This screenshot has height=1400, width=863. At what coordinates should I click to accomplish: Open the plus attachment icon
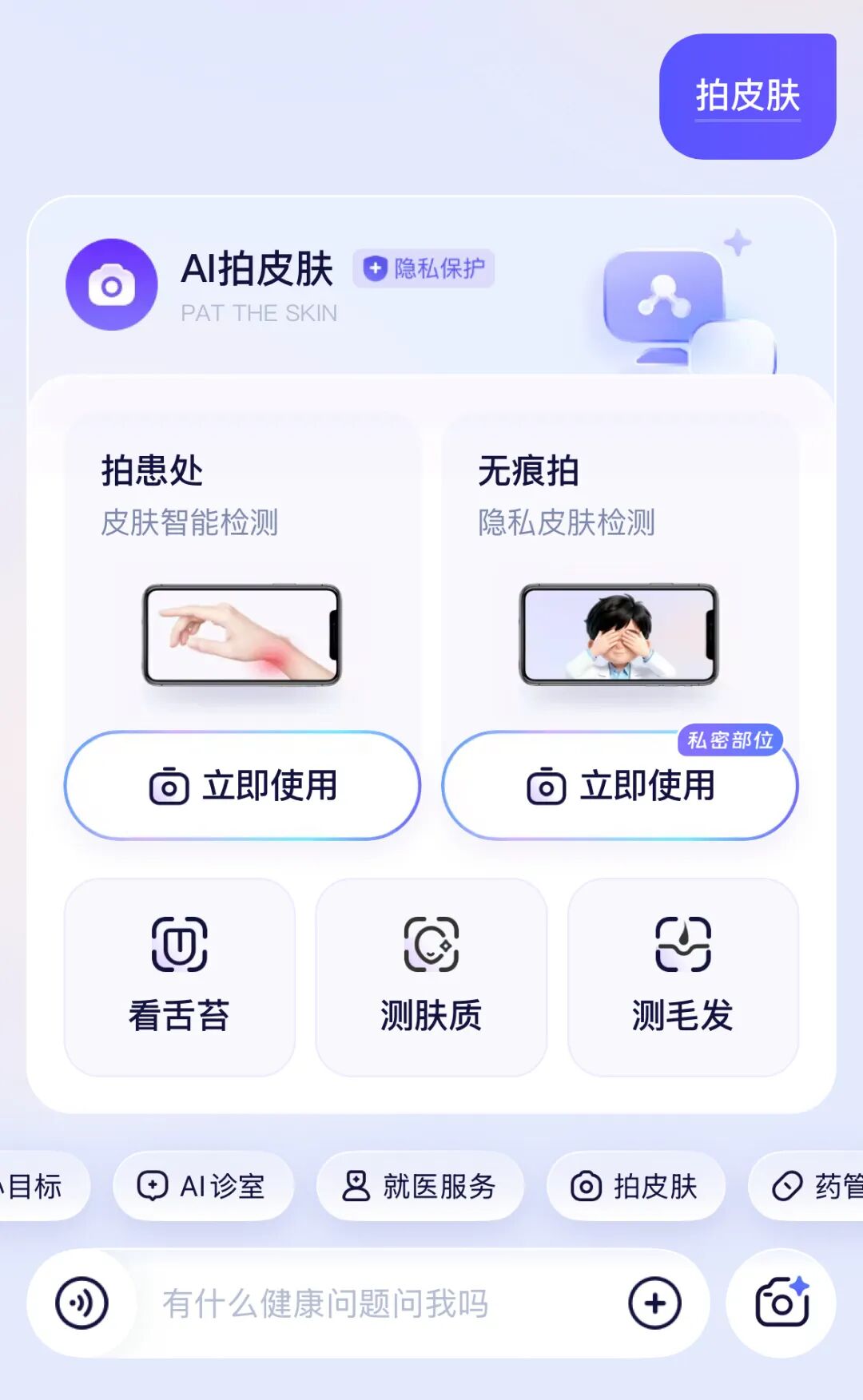coord(654,1303)
